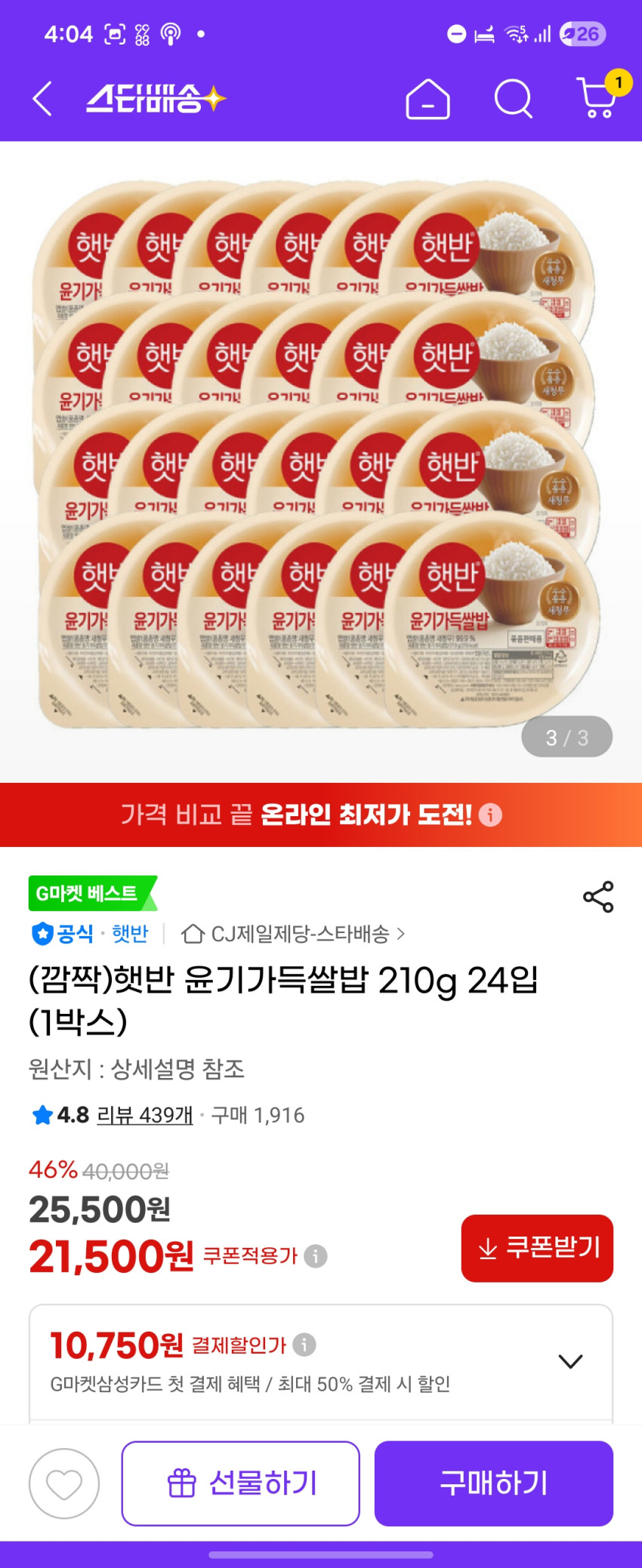This screenshot has width=642, height=1568.
Task: Add product to wishlist with heart
Action: tap(64, 1483)
